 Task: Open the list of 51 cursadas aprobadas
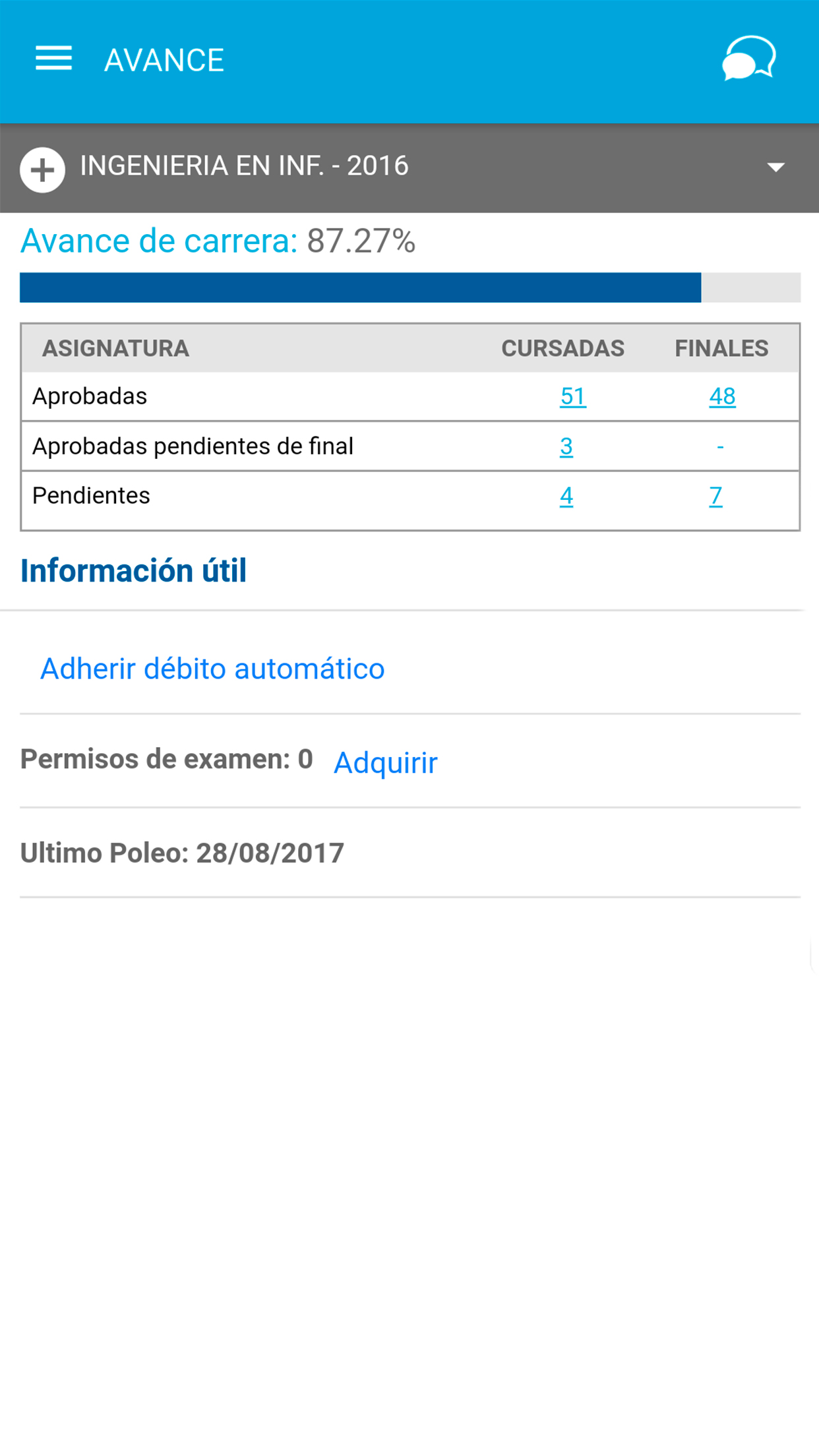(572, 396)
